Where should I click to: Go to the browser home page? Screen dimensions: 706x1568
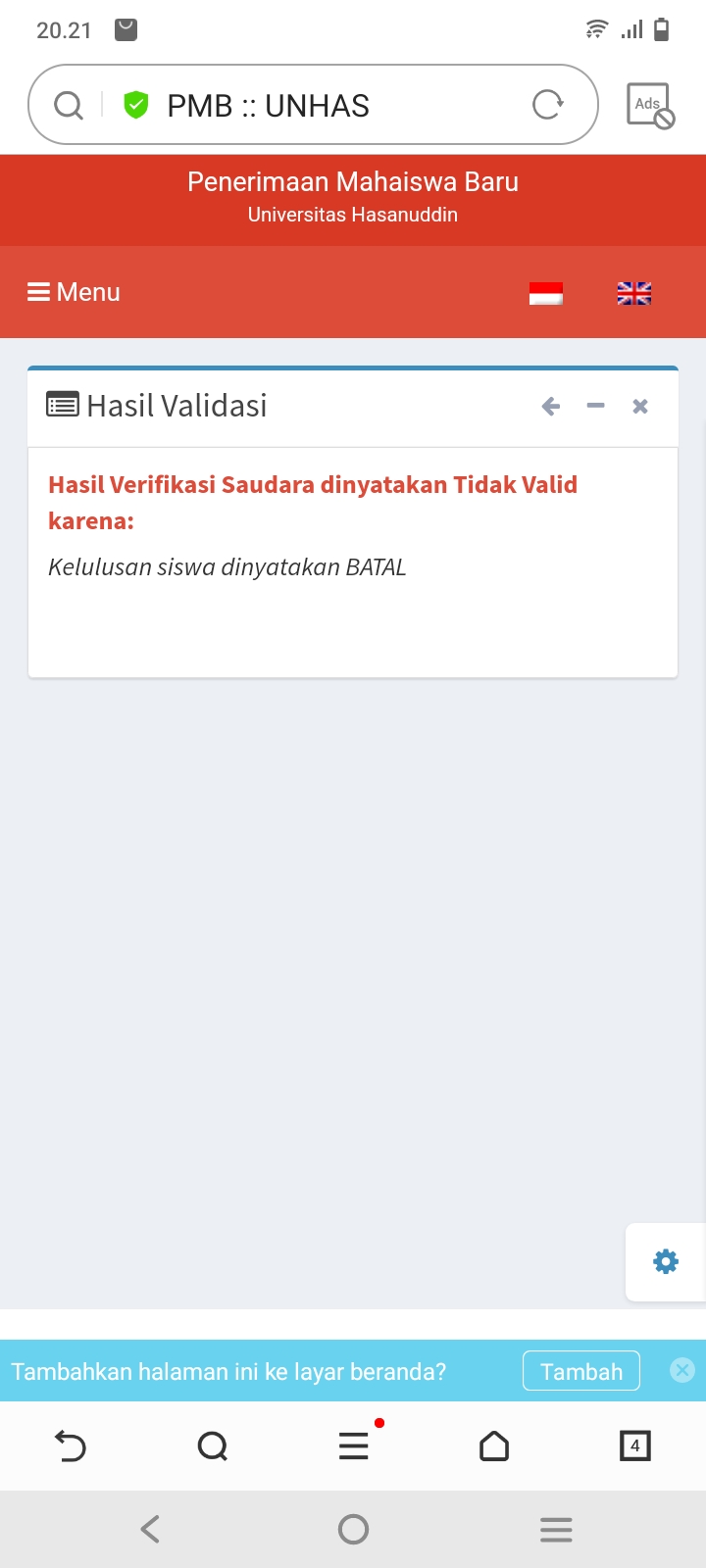(x=494, y=1445)
